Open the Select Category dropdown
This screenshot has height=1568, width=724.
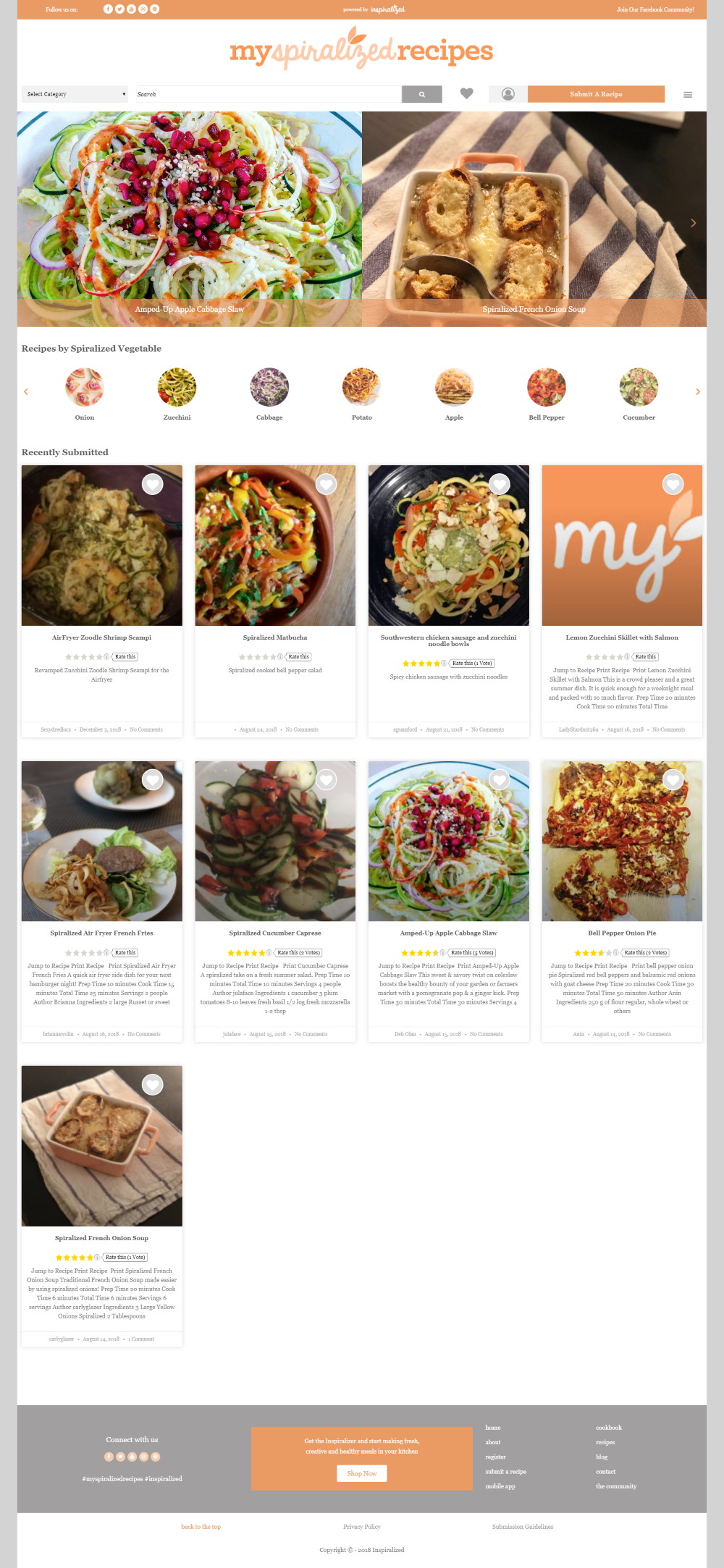(75, 94)
